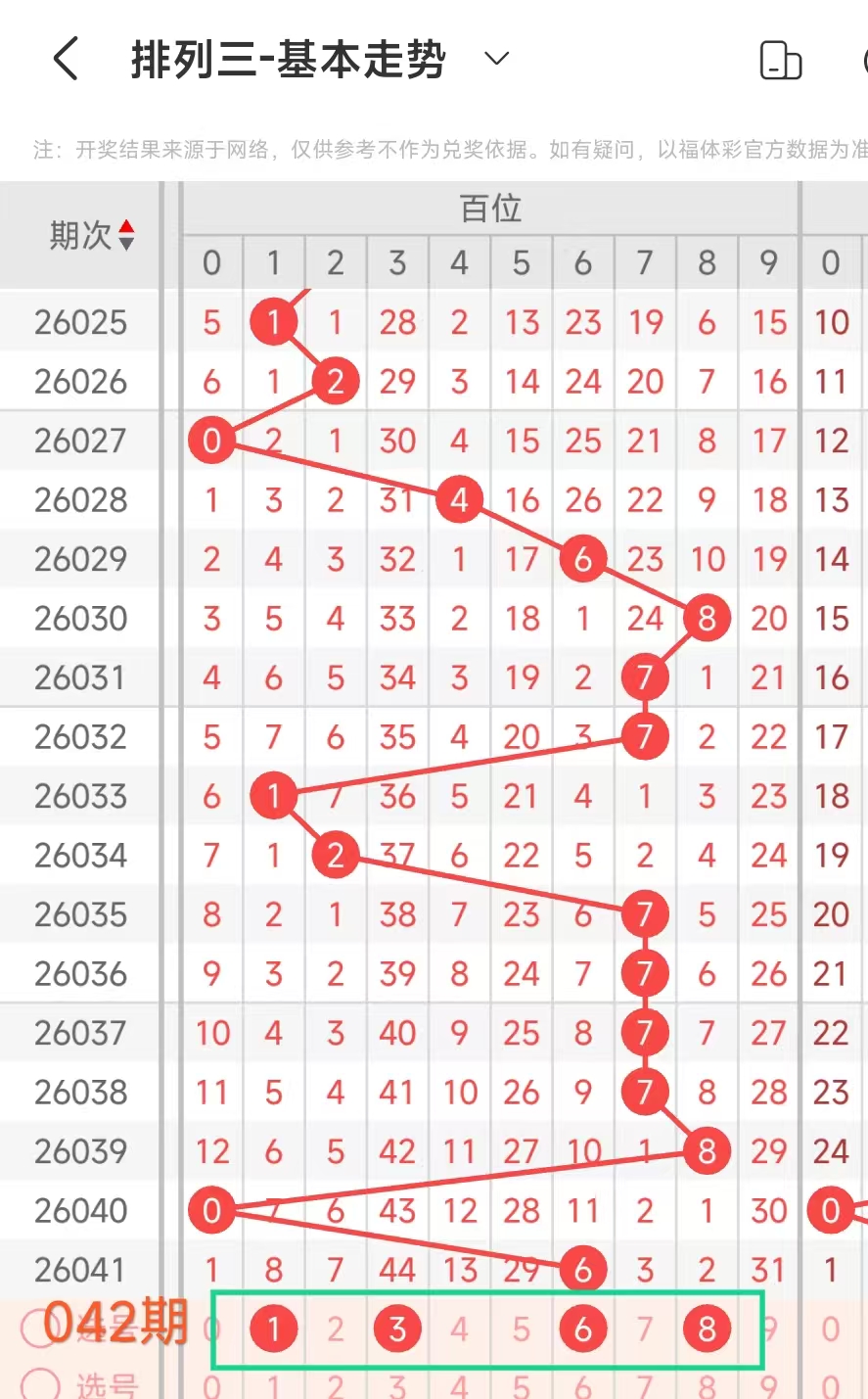Pick number 5 in the 042期 selection row
Viewport: 868px width, 1399px height.
click(x=522, y=1329)
